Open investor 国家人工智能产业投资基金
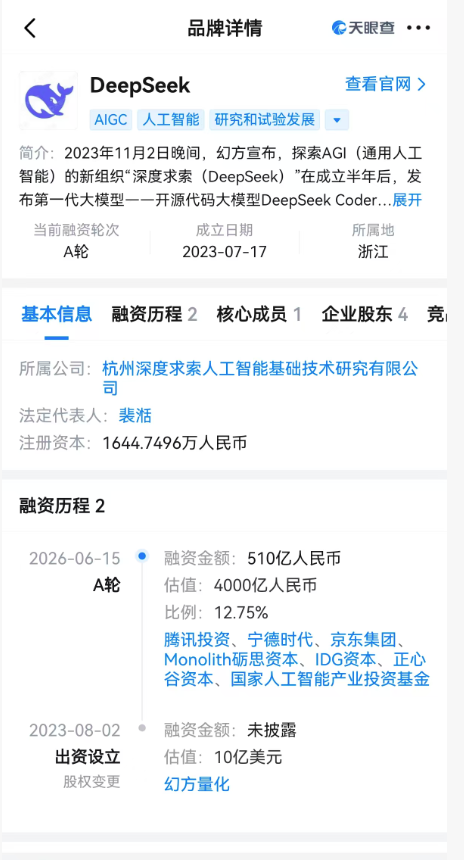 (x=330, y=679)
